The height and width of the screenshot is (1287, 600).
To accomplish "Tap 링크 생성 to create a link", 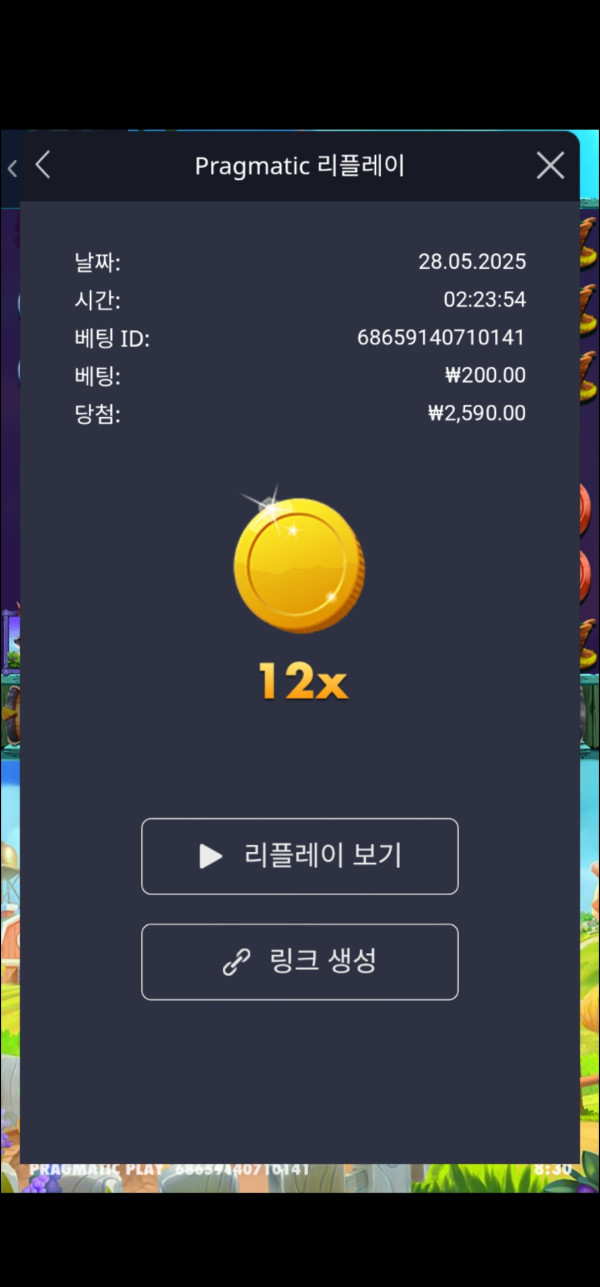I will [300, 962].
